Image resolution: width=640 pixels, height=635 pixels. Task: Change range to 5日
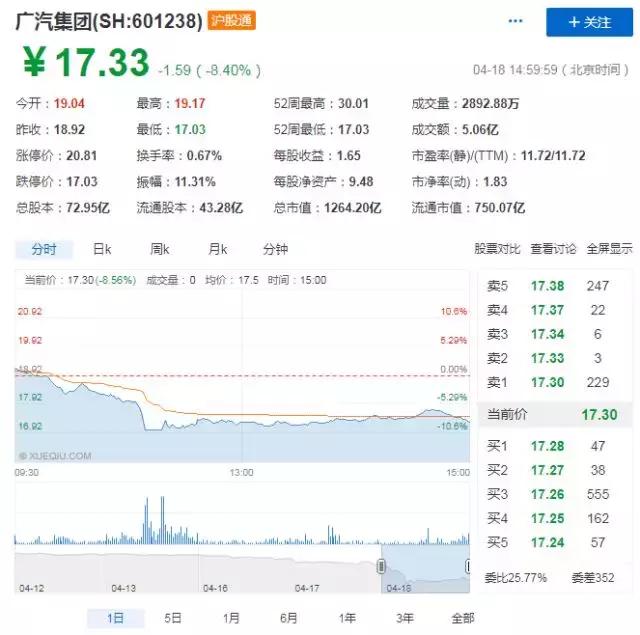(x=173, y=618)
